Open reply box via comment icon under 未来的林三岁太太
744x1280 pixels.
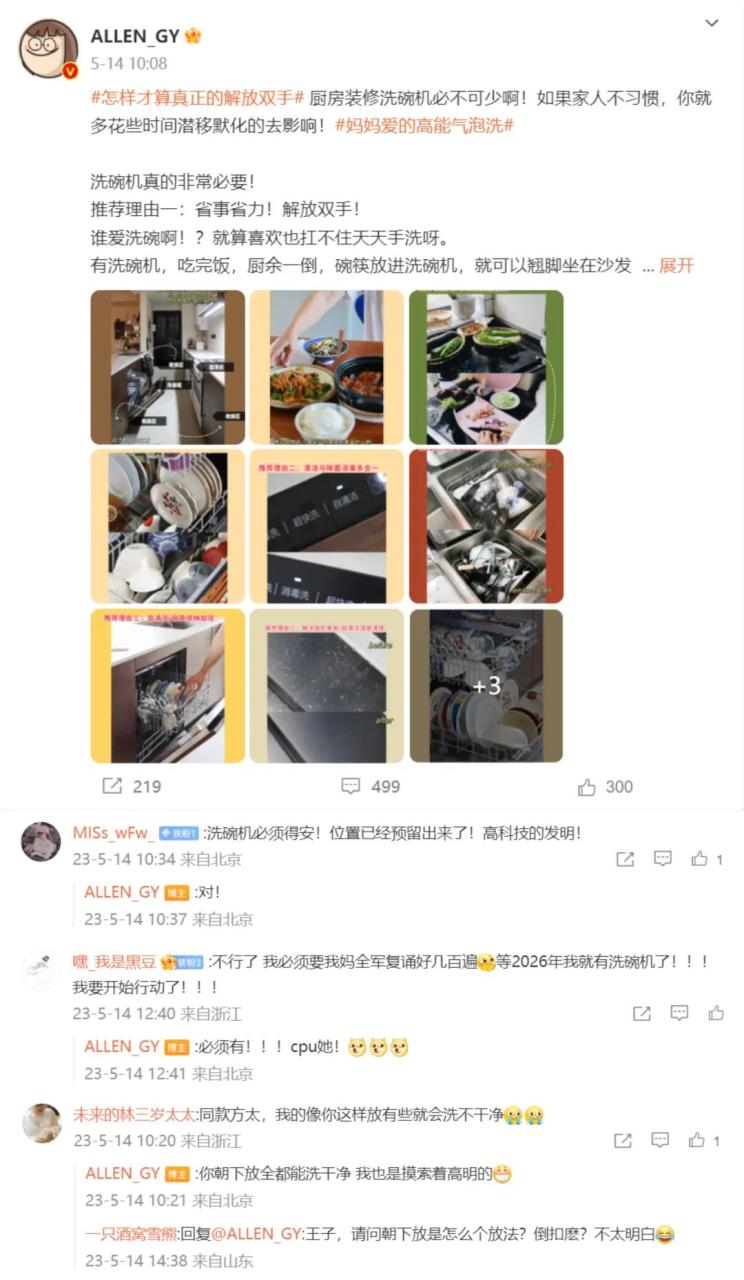tap(662, 1139)
